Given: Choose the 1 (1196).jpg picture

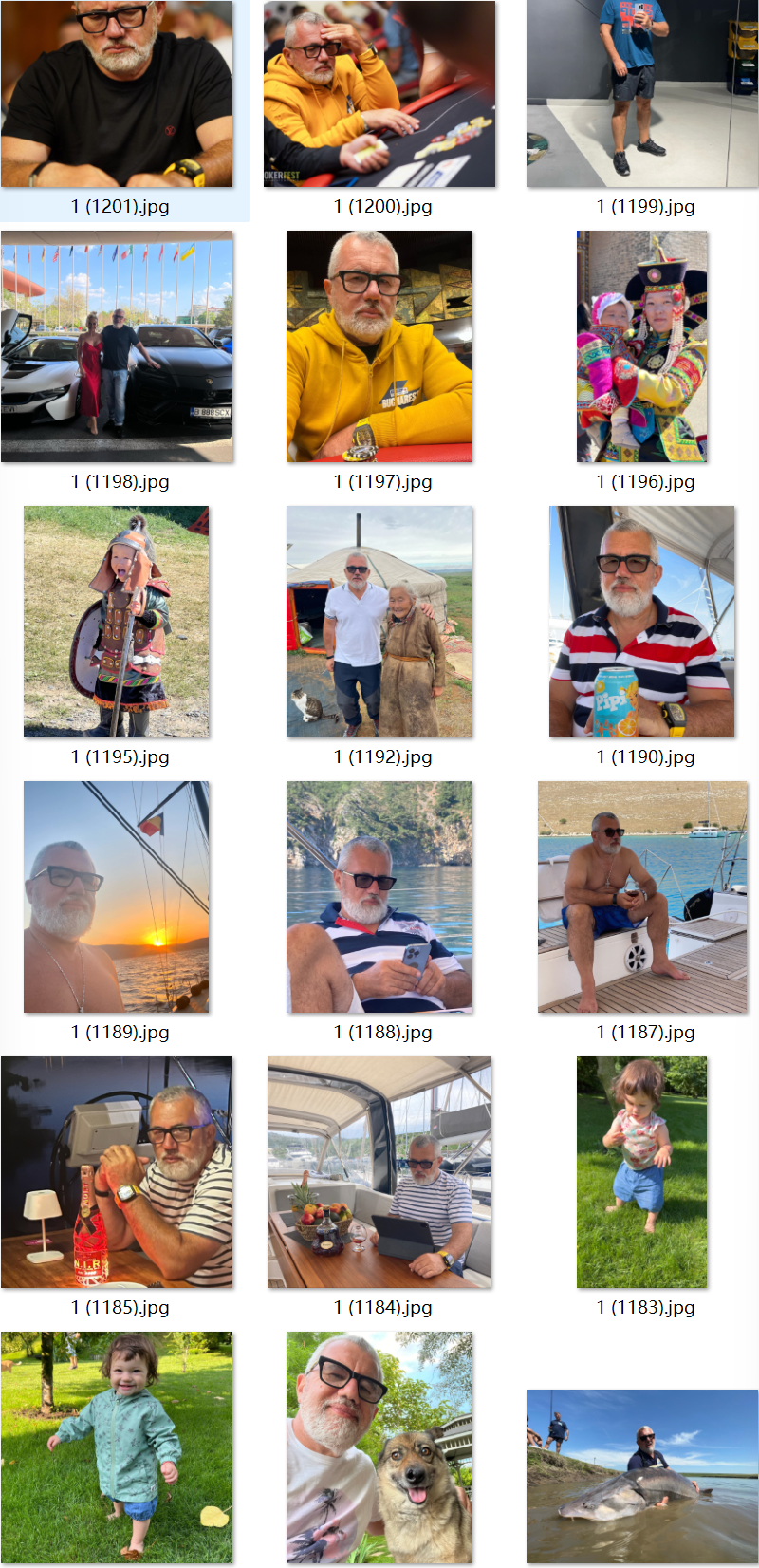Looking at the screenshot, I should click(642, 346).
